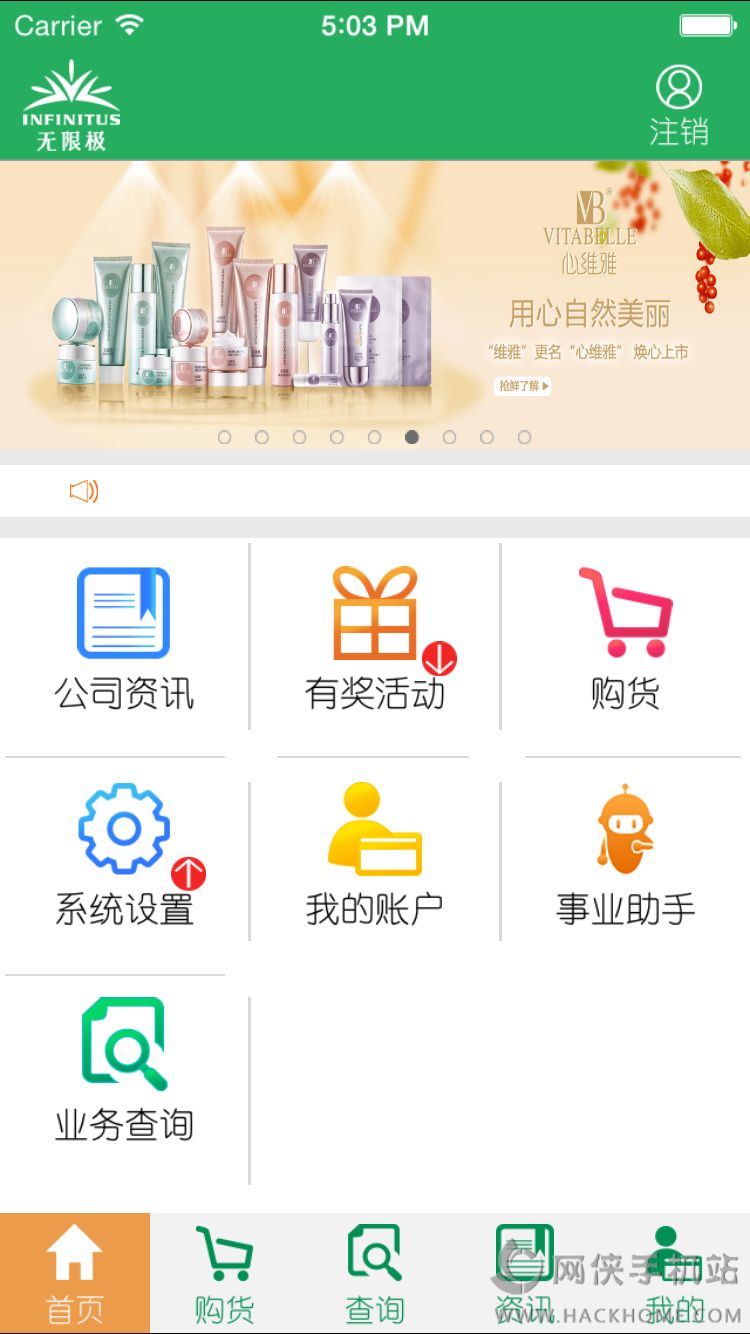Switch to the 查询 query tab
Screen dimensions: 750x1334
(374, 1274)
